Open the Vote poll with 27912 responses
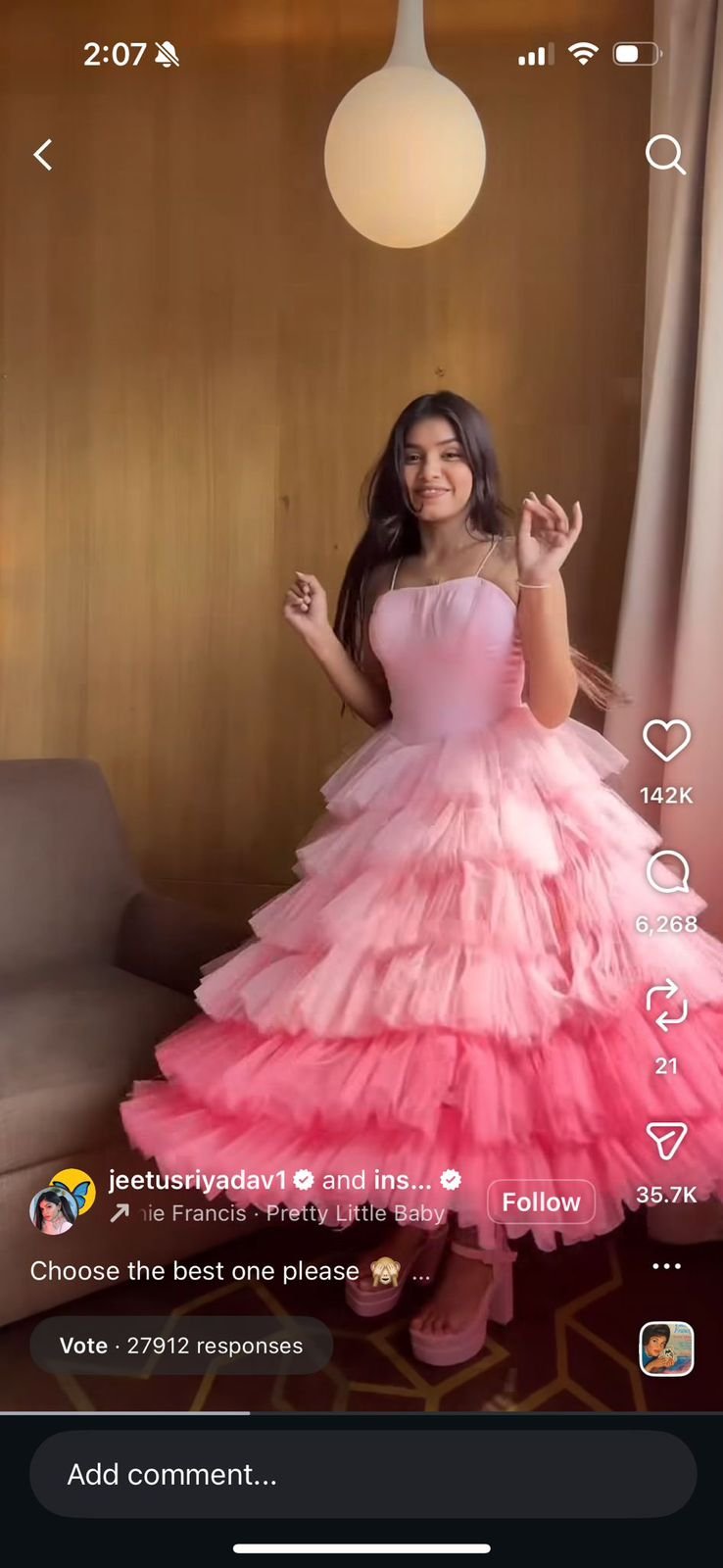This screenshot has width=723, height=1568. click(181, 1346)
